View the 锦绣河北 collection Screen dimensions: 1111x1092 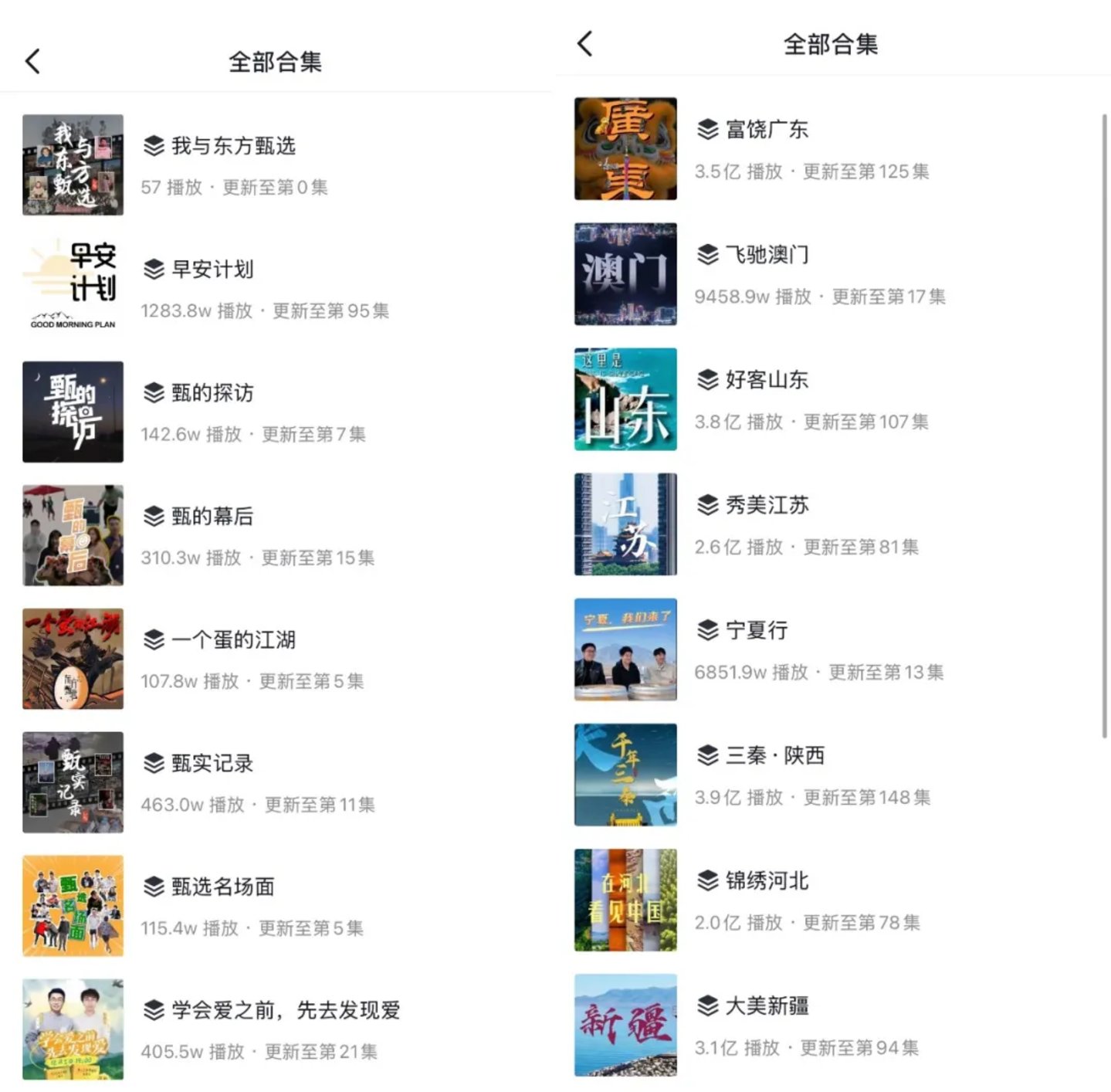pos(767,881)
